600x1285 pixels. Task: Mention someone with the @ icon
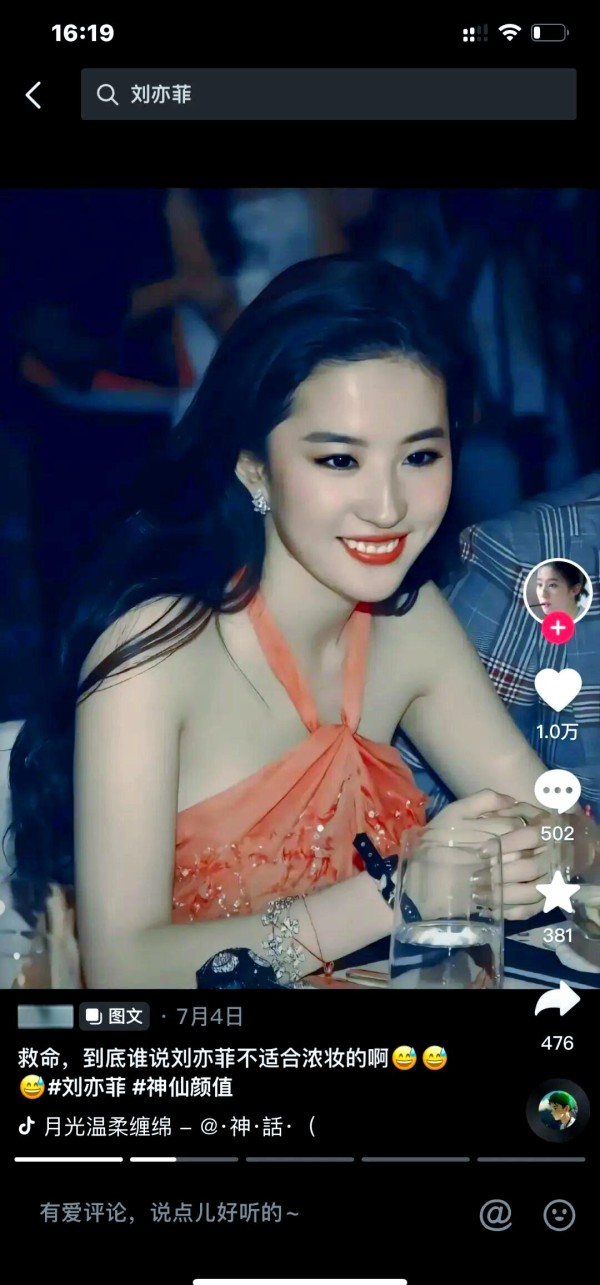(x=496, y=1214)
